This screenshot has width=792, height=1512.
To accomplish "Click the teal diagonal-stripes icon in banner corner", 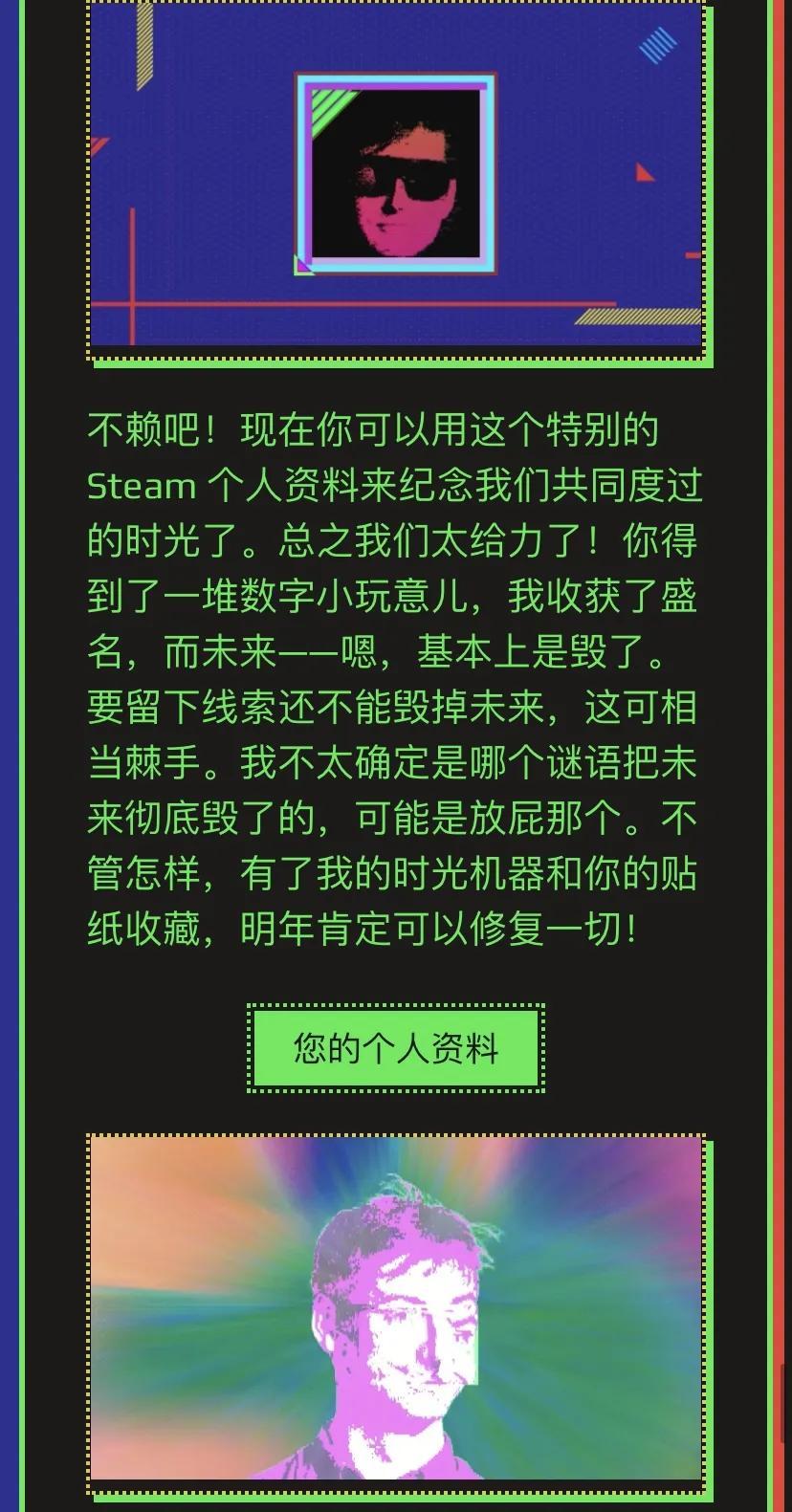I will 657,45.
